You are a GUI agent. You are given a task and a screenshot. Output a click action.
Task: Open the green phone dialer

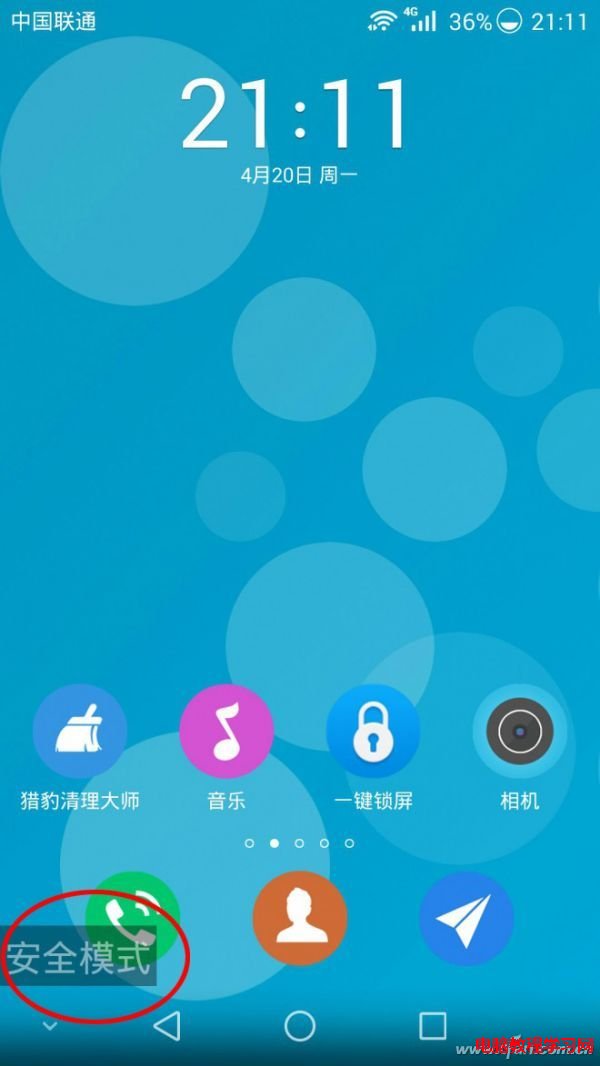tap(133, 917)
